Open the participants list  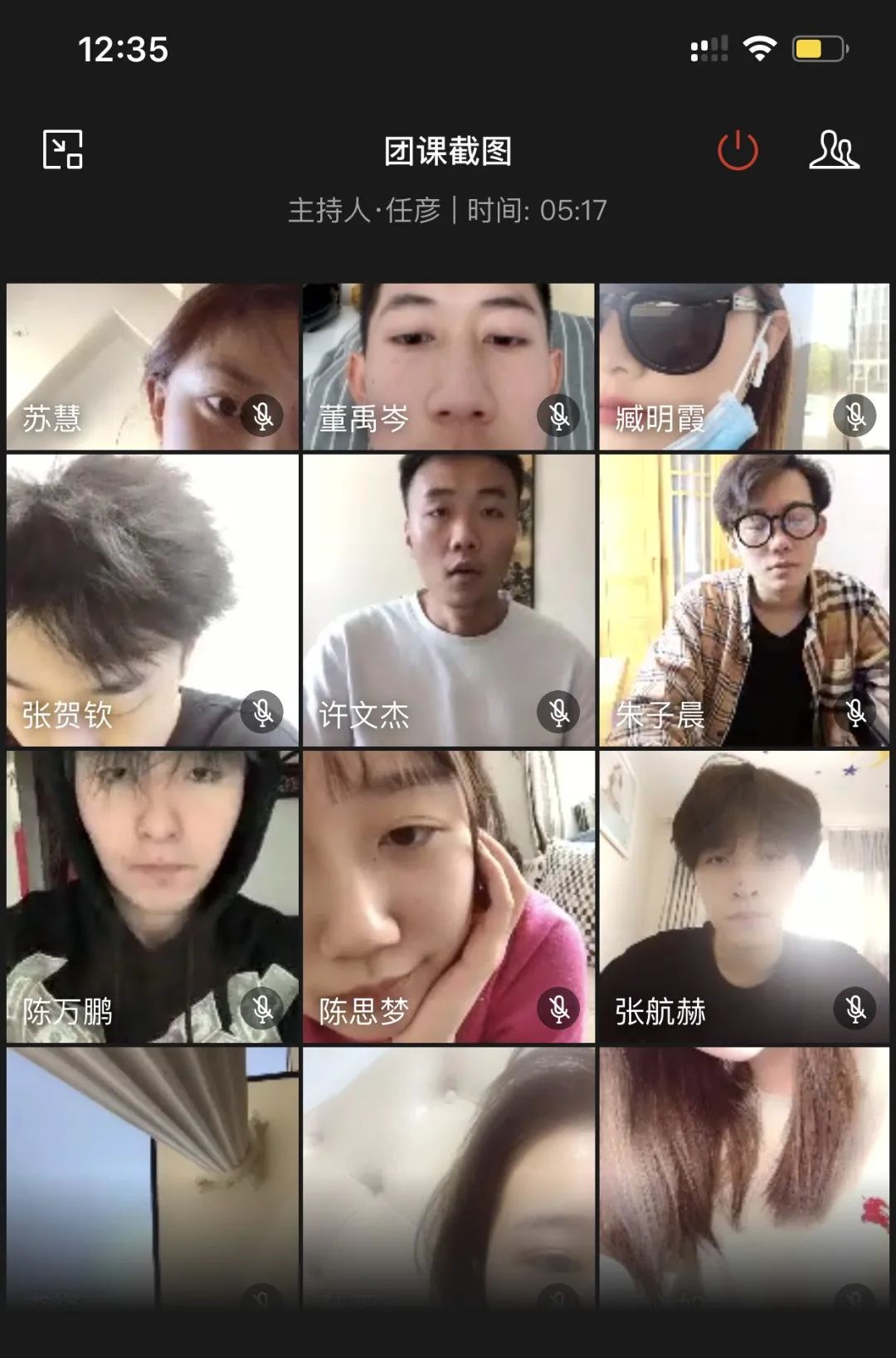[834, 150]
